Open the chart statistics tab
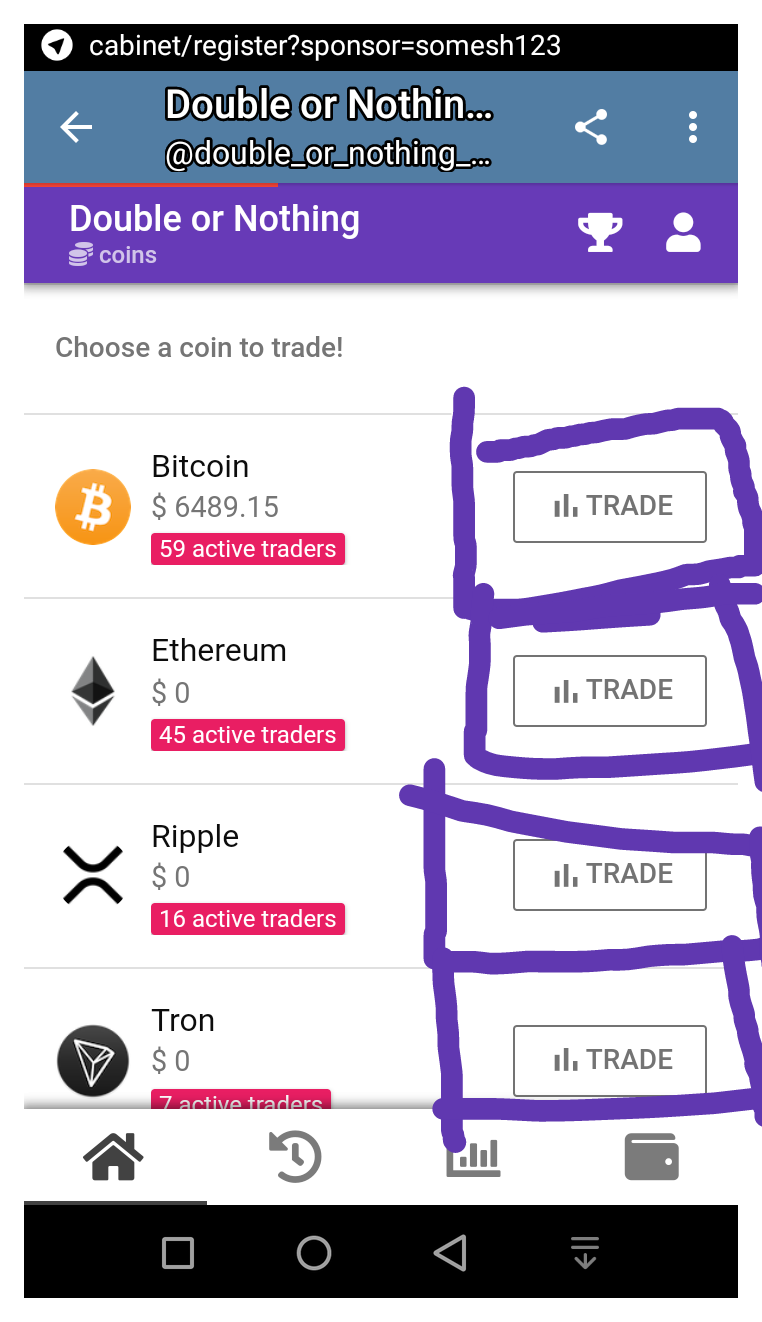 pyautogui.click(x=474, y=1158)
